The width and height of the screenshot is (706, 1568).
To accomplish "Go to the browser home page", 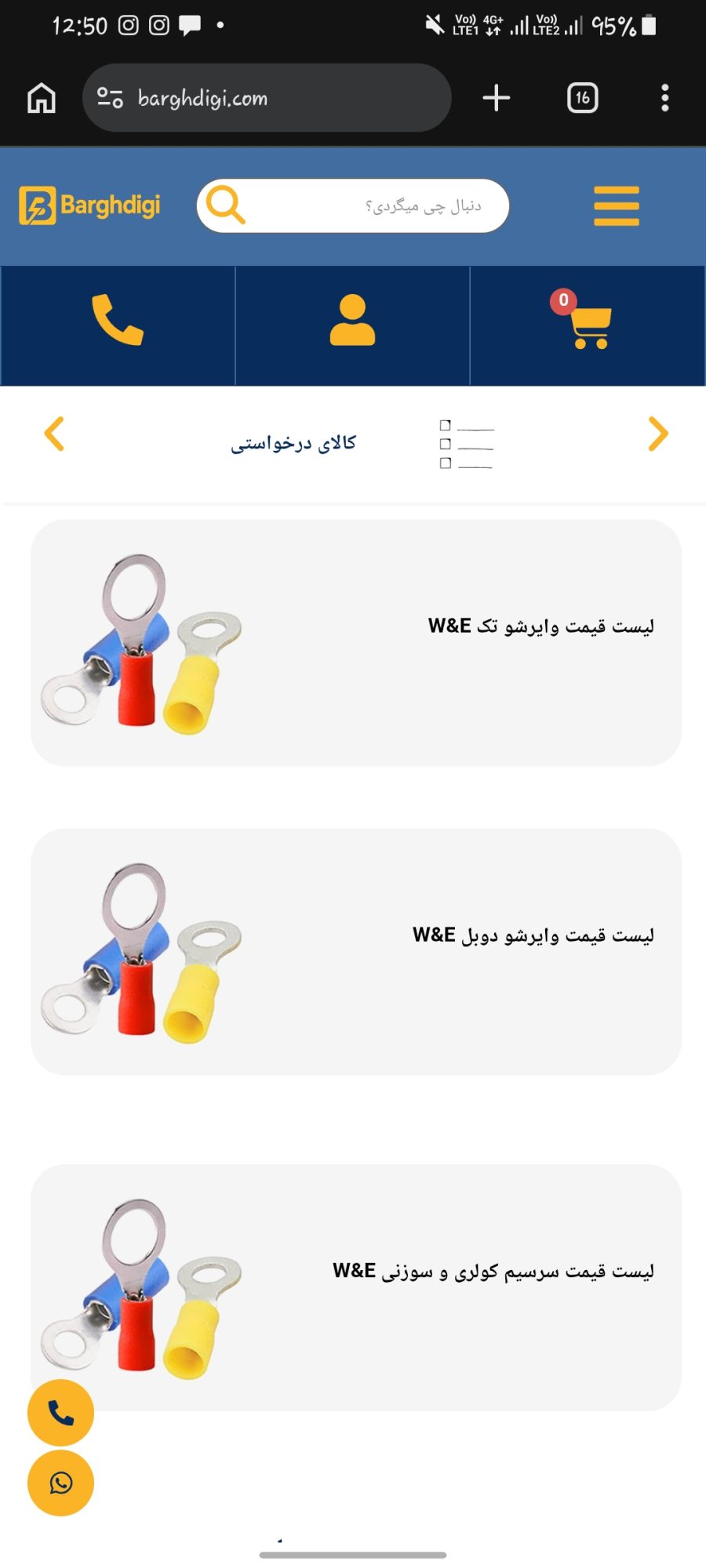I will tap(42, 98).
